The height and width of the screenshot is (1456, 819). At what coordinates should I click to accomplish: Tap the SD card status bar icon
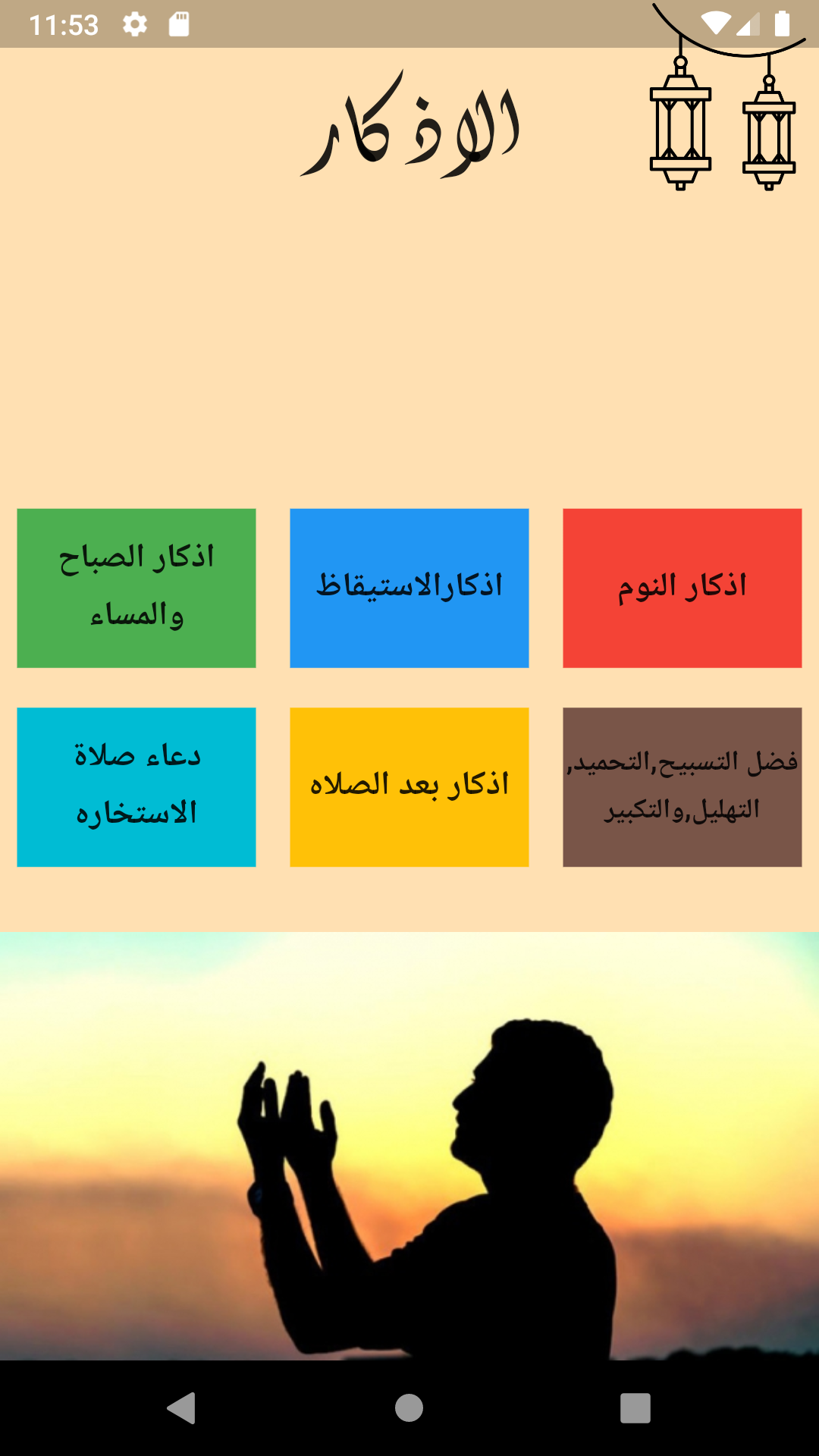coord(180,24)
